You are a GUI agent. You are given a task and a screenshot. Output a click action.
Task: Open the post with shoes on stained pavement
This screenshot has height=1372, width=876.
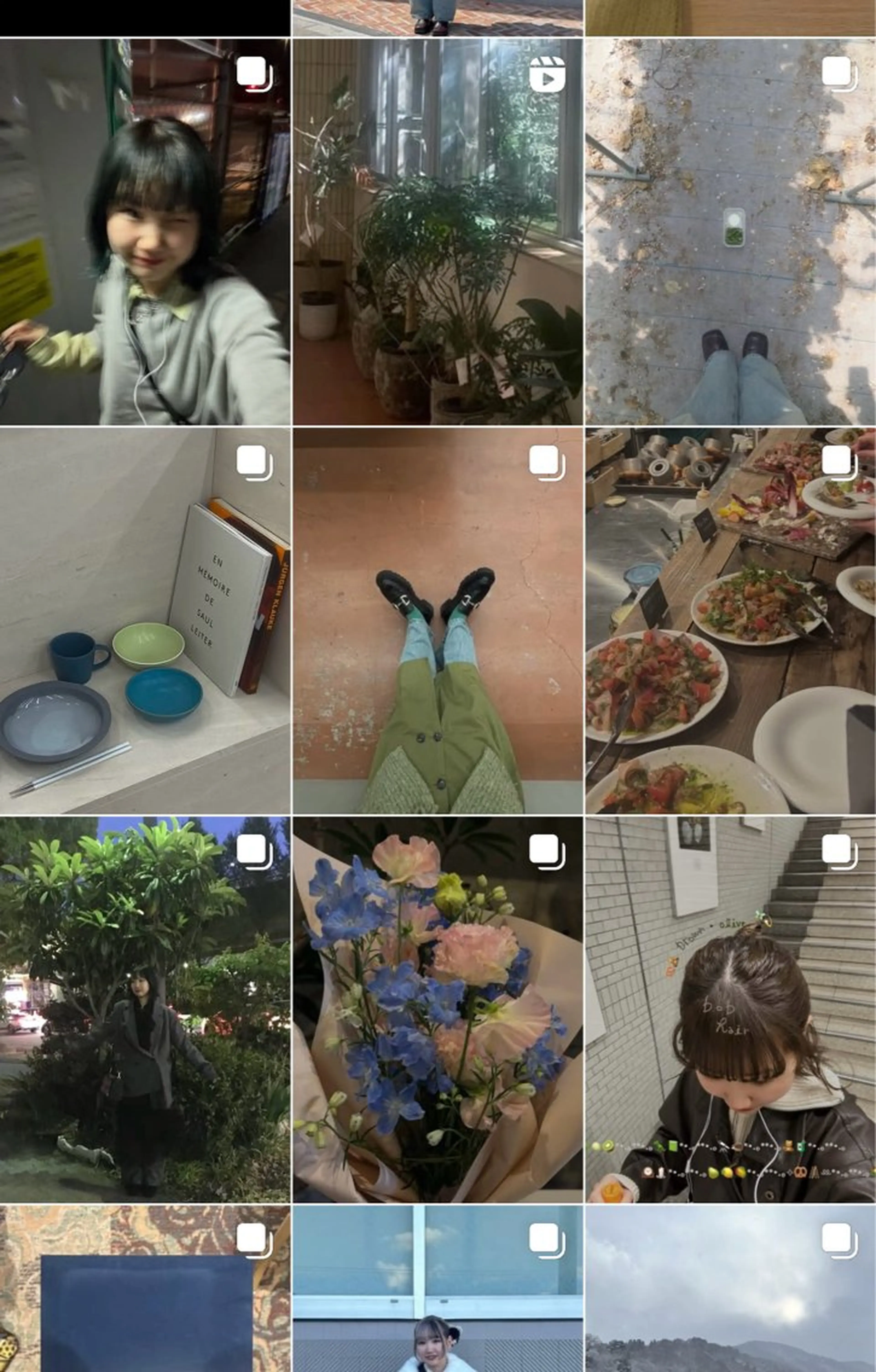730,231
